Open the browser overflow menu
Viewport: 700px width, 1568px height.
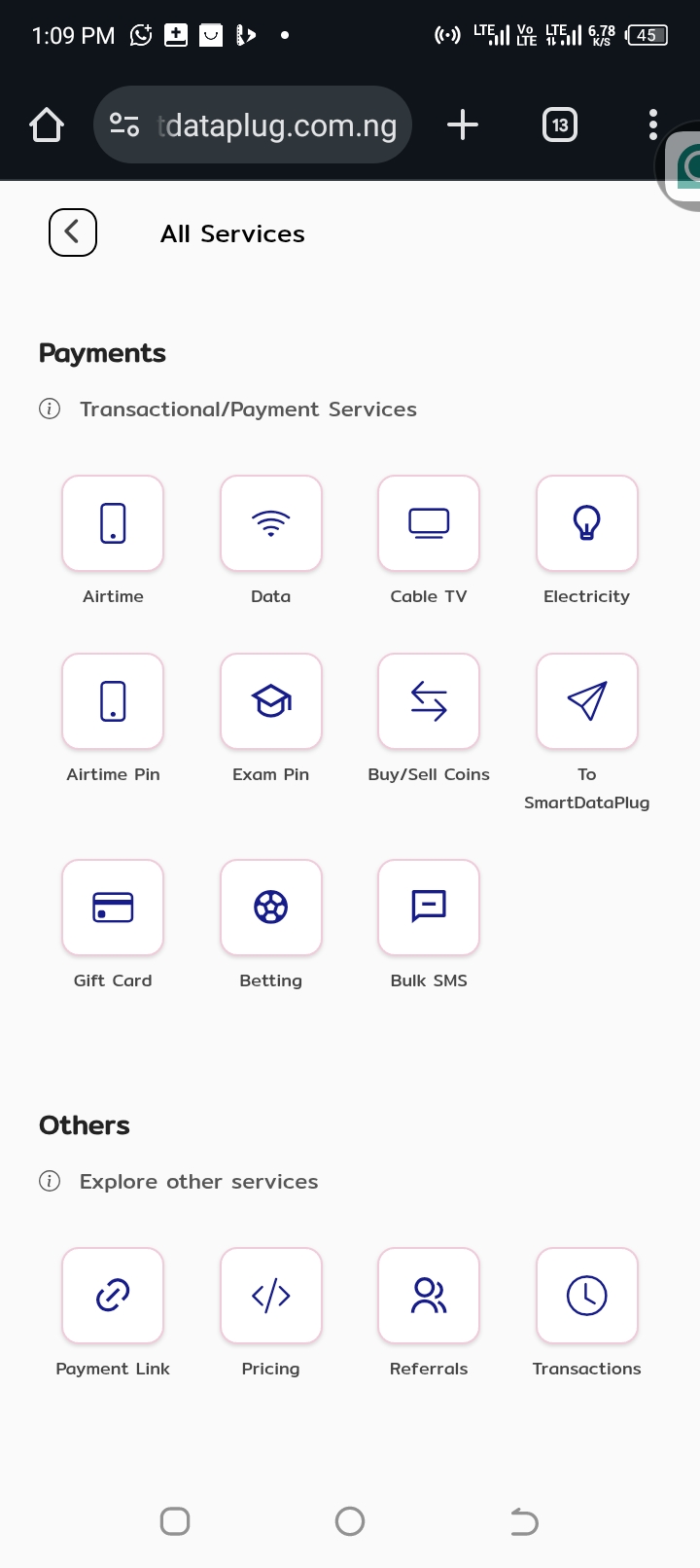652,125
